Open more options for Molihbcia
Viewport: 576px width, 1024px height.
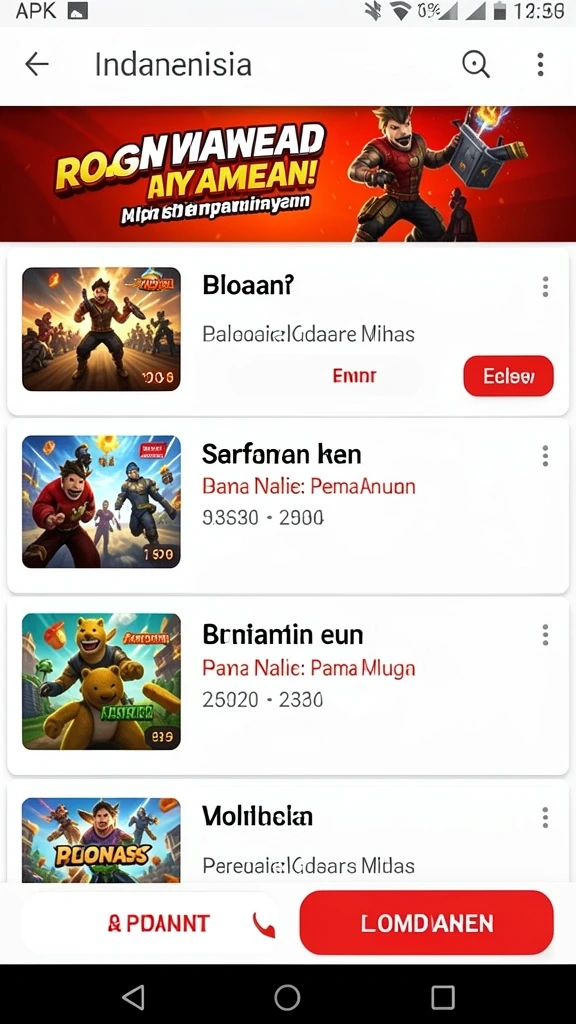tap(545, 817)
